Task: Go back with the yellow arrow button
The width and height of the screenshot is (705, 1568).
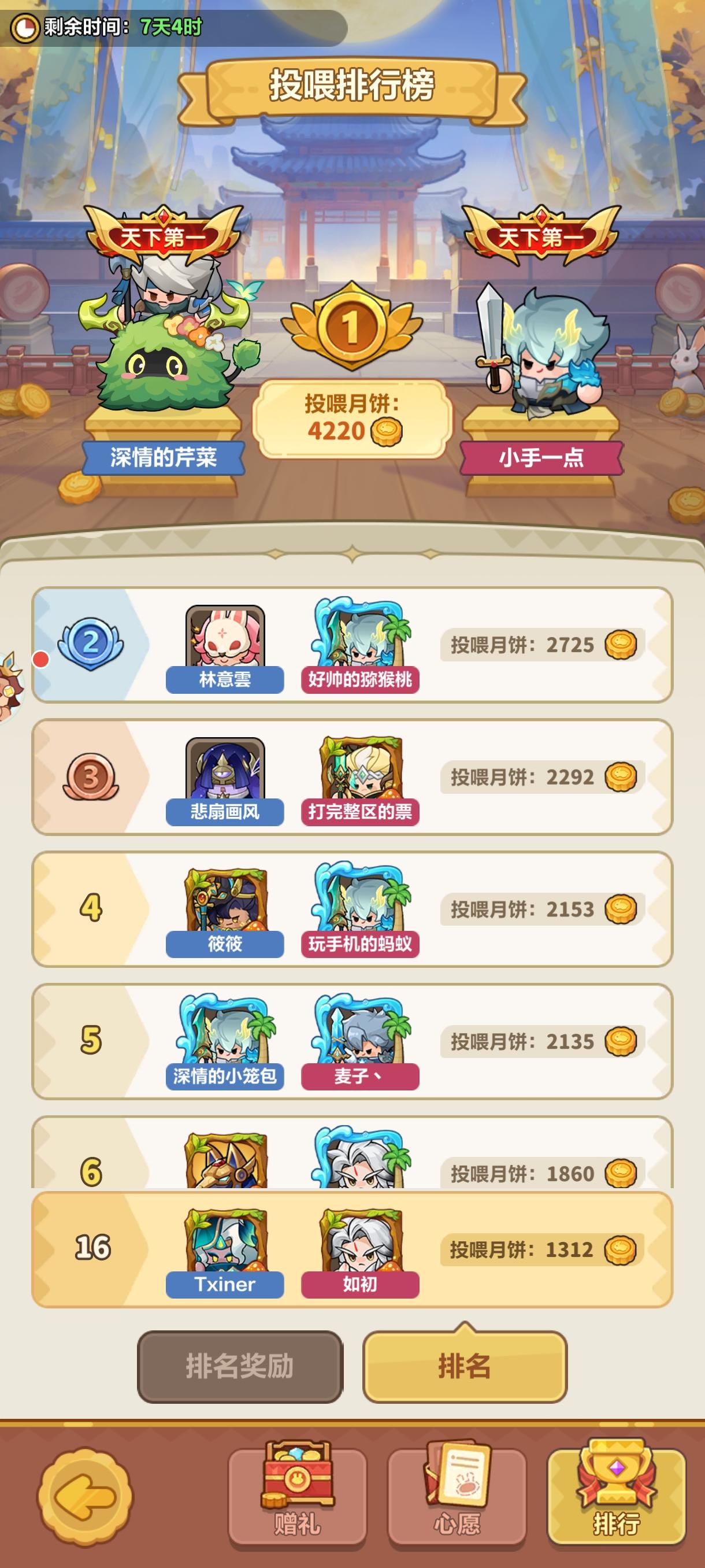Action: pos(85,1497)
